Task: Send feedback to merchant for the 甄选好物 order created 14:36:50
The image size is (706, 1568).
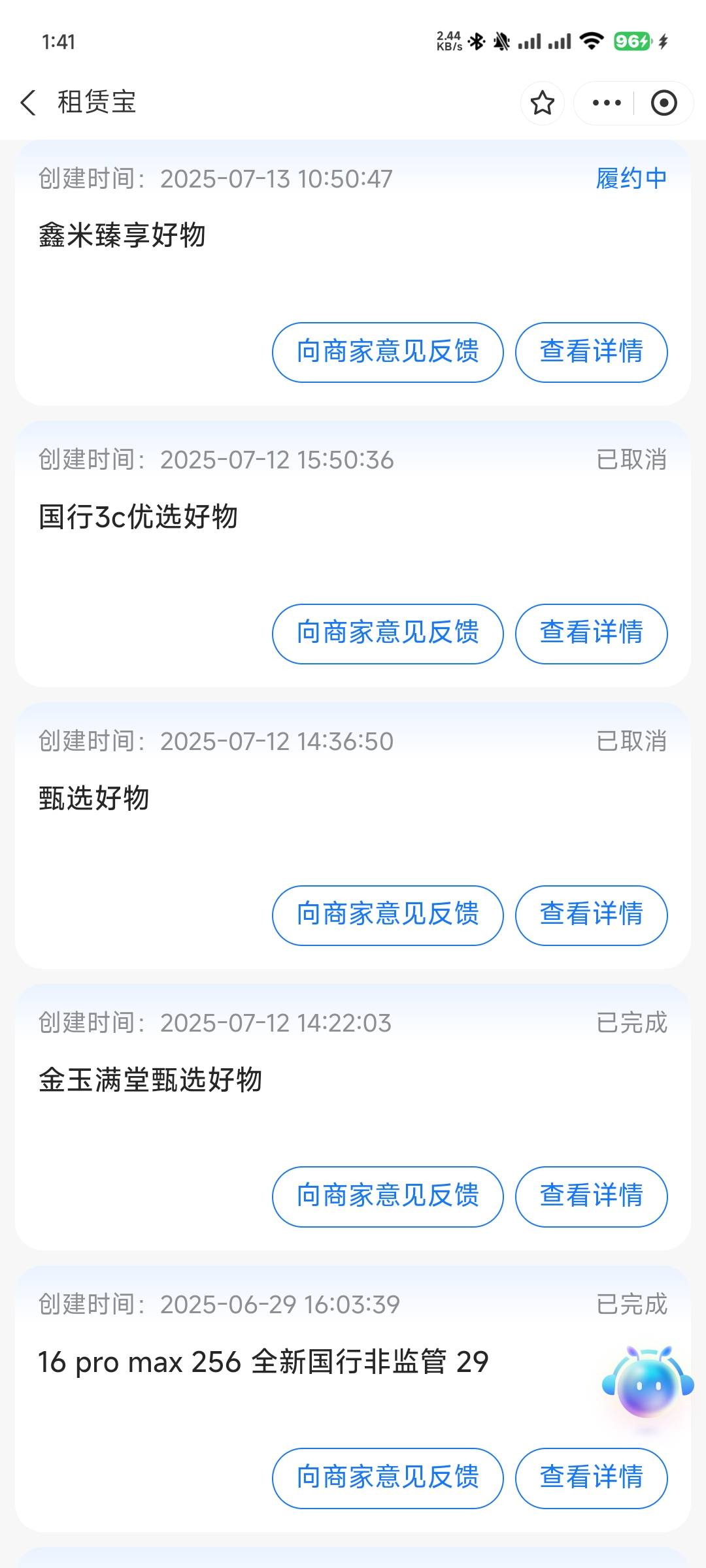Action: (x=388, y=915)
